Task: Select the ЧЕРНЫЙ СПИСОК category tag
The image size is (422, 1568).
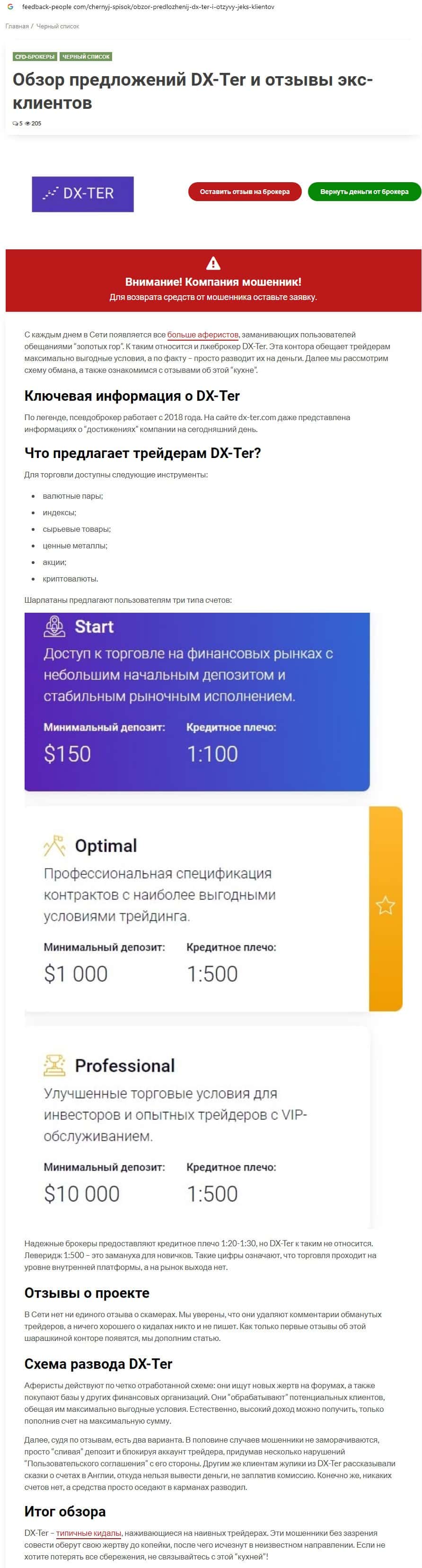Action: pyautogui.click(x=86, y=57)
